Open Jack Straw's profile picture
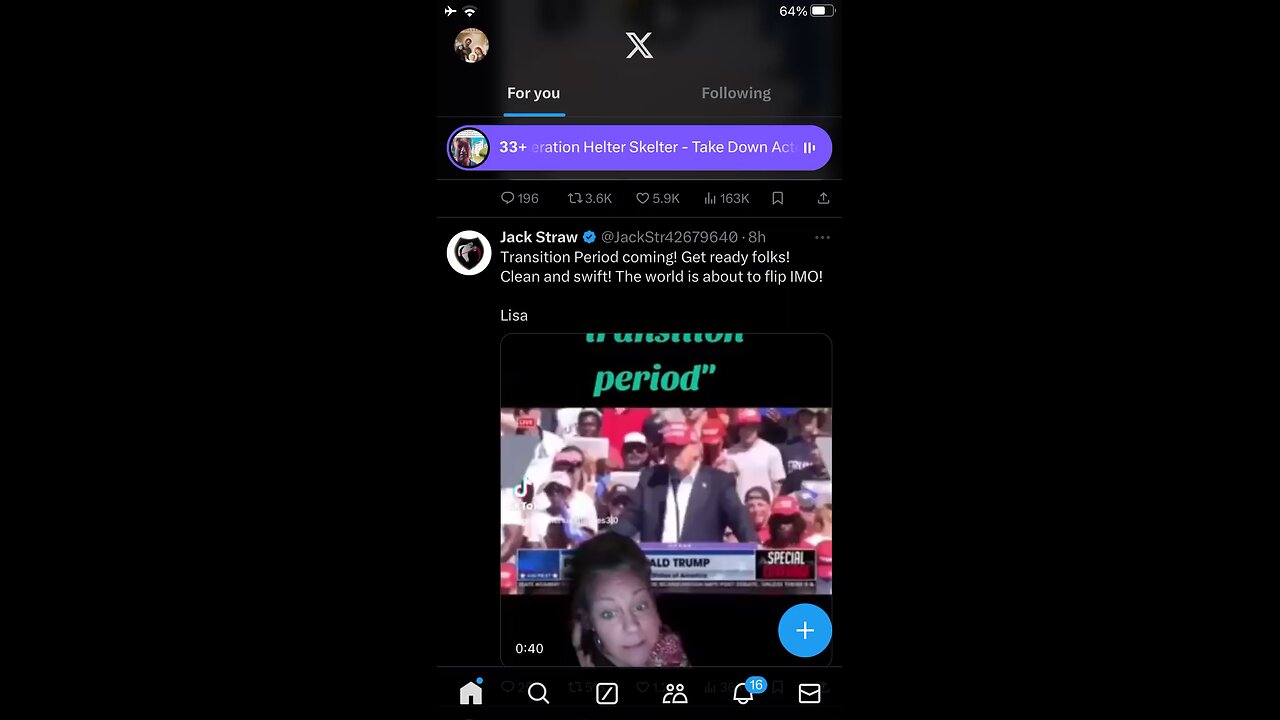Image resolution: width=1280 pixels, height=720 pixels. (469, 253)
